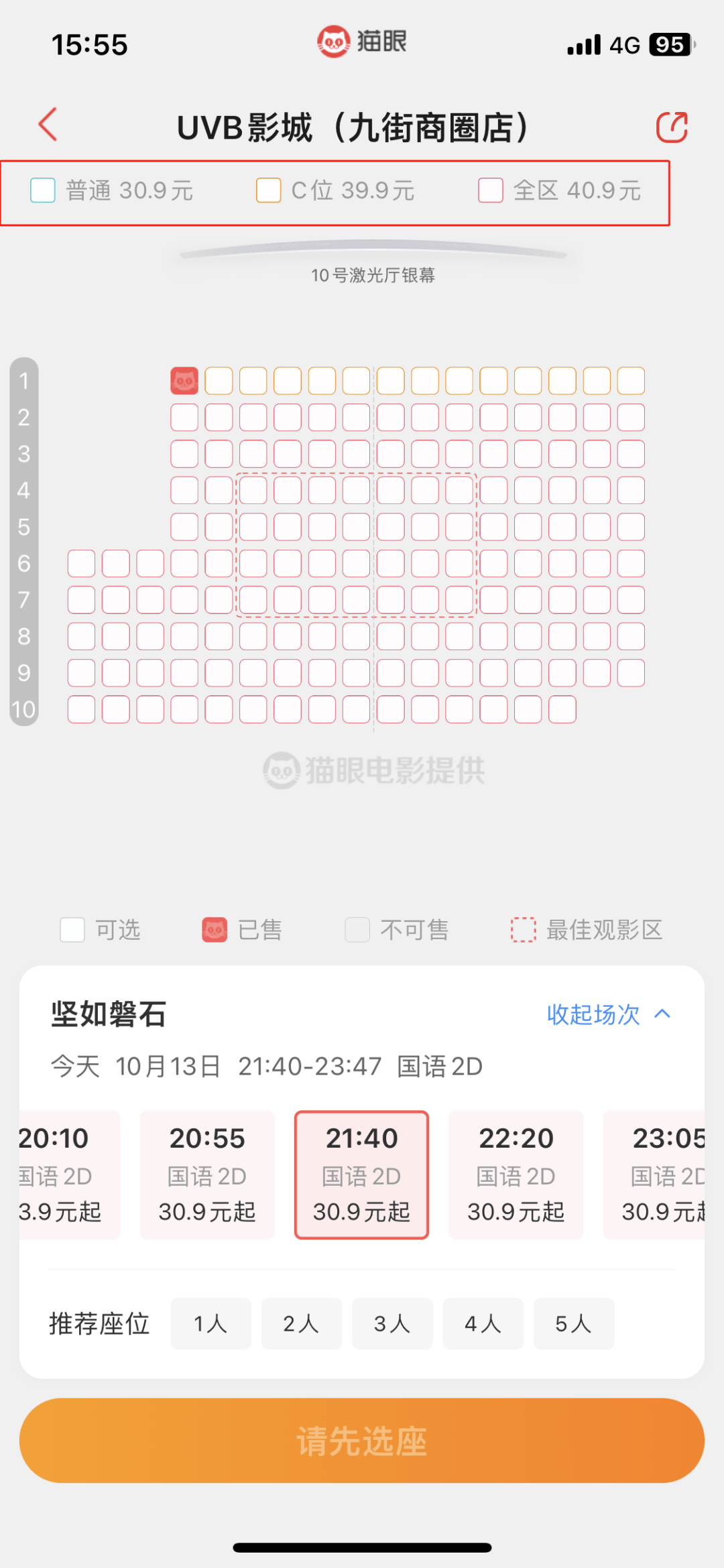Pick recommended seats for 4人

483,1323
